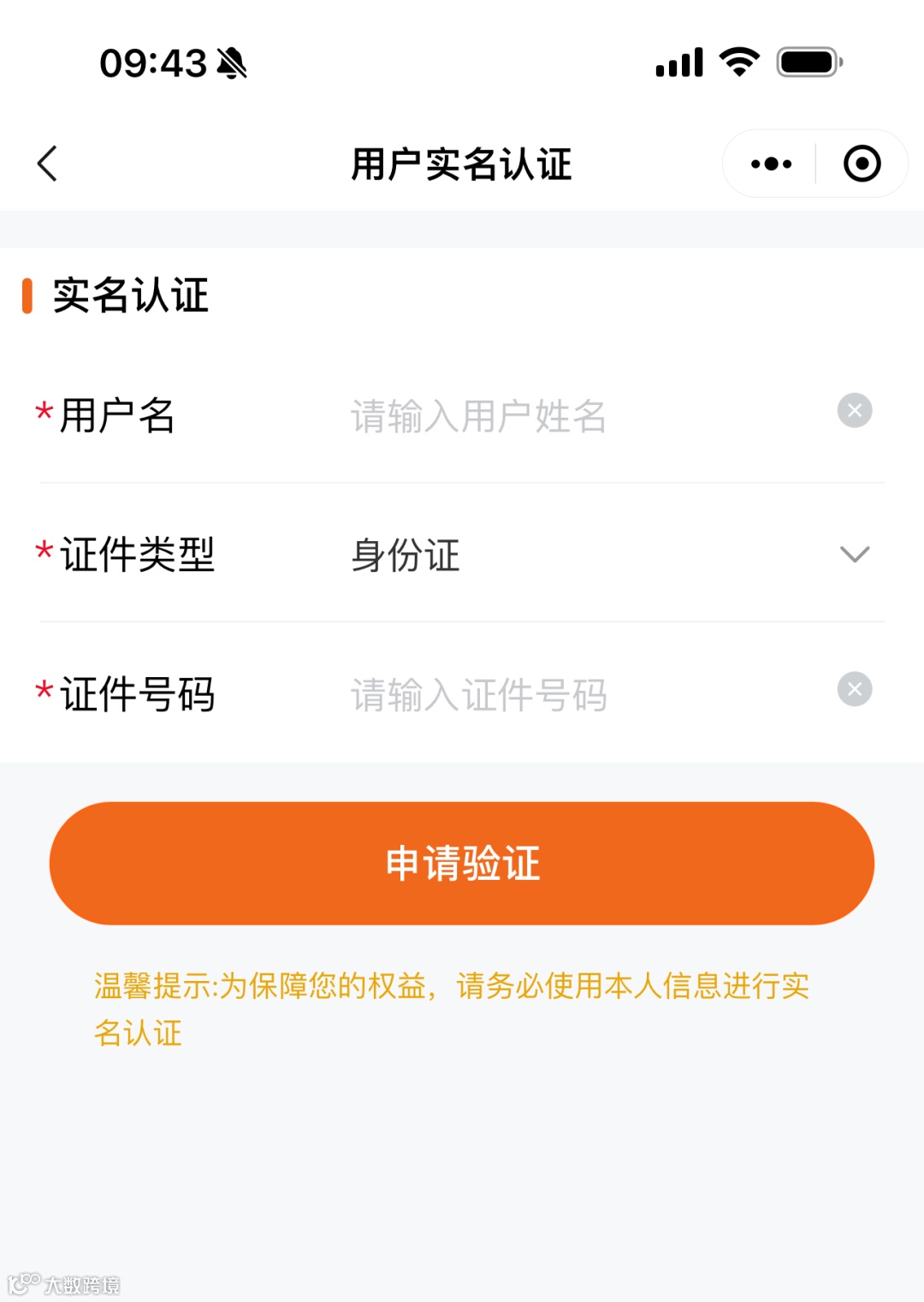Tap the back arrow to return
Image resolution: width=924 pixels, height=1302 pixels.
click(49, 163)
